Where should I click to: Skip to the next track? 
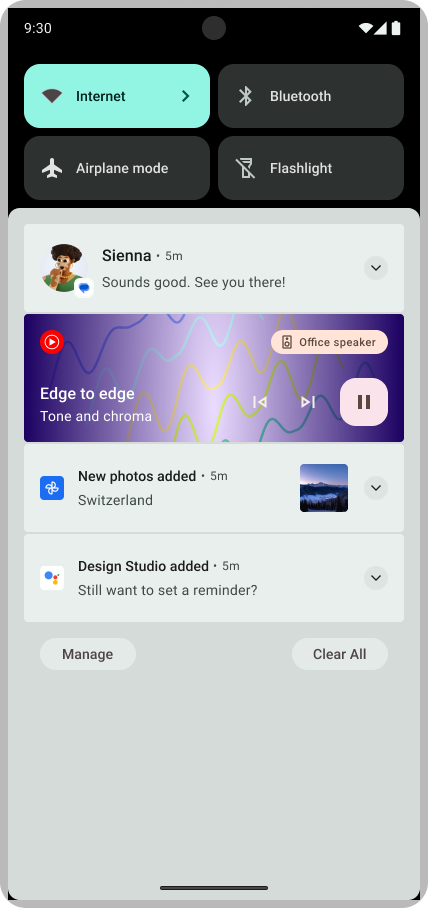(308, 402)
